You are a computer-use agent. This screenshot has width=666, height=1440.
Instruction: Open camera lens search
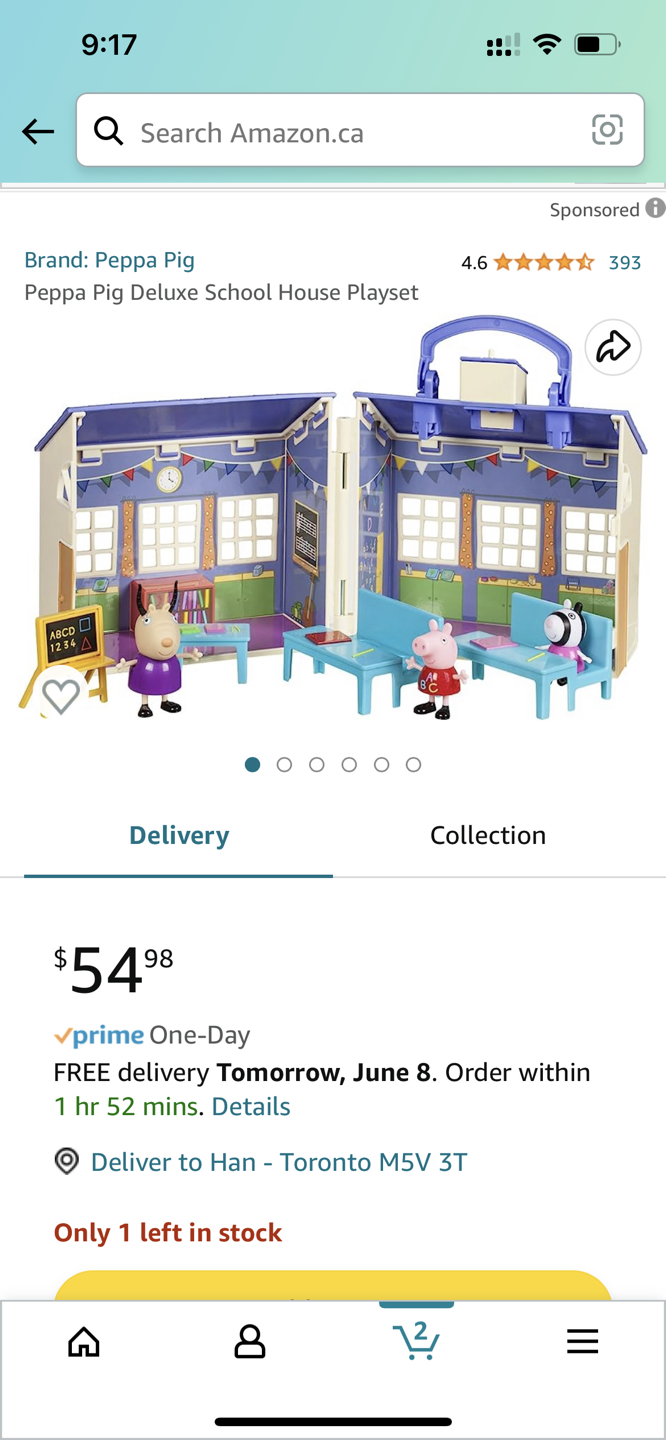607,130
